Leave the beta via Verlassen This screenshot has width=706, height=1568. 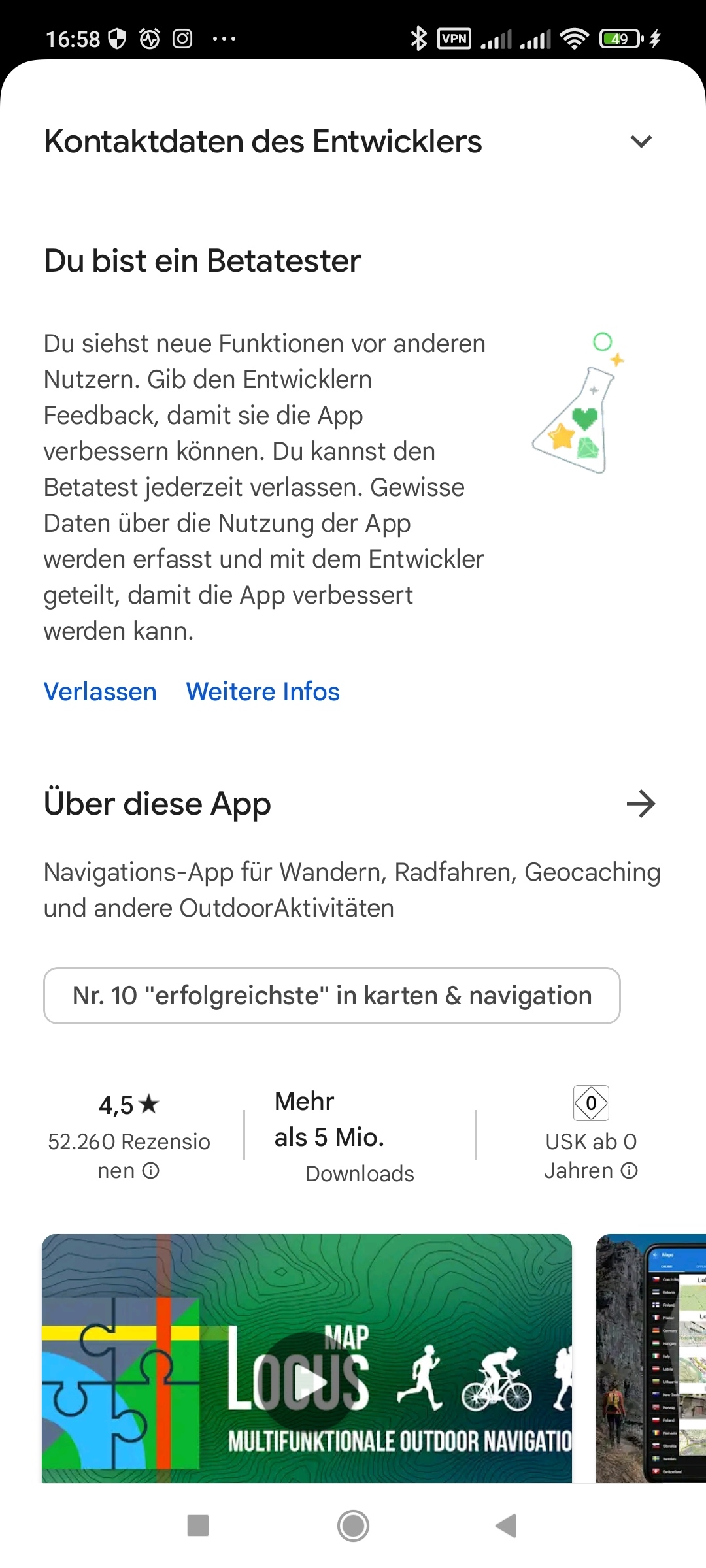point(100,691)
